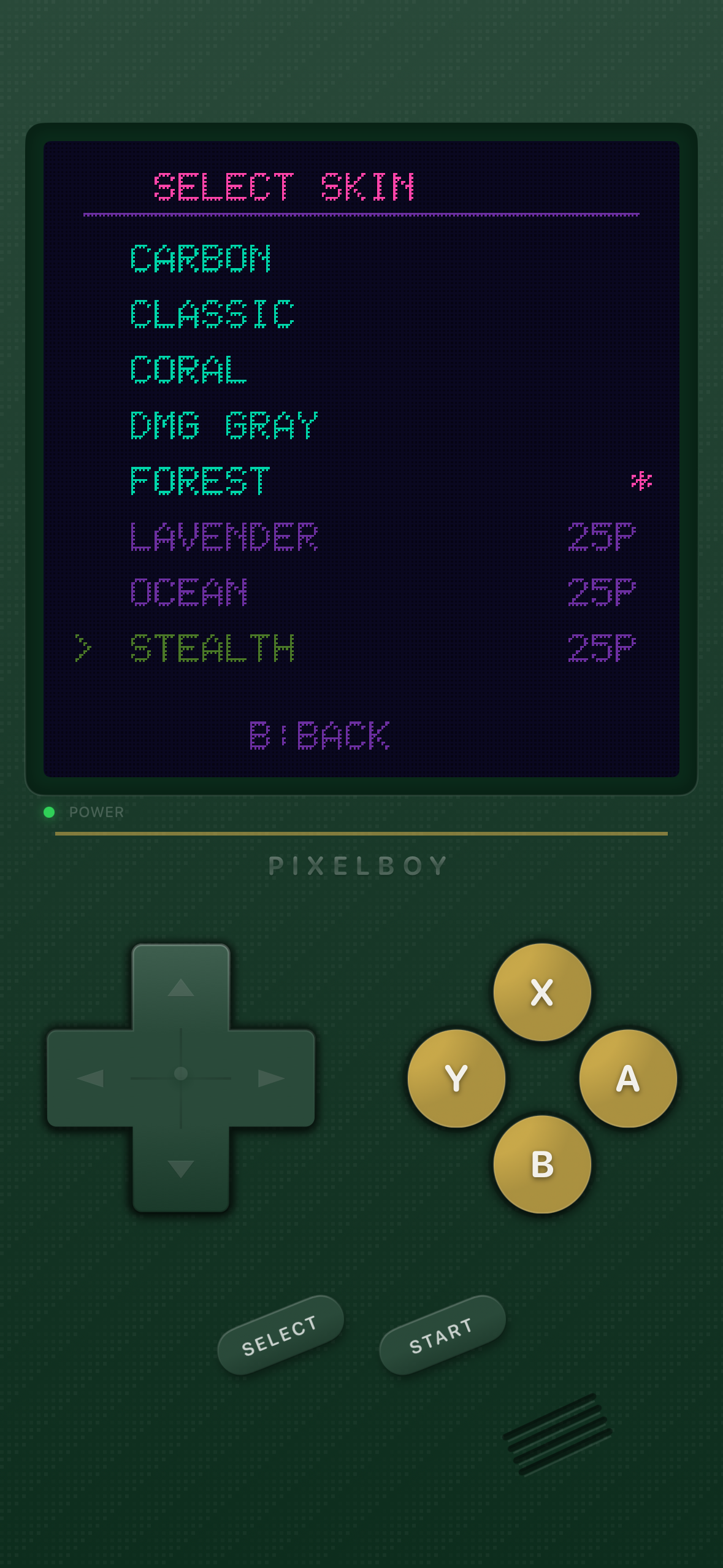Click the green POWER indicator light
This screenshot has height=1568, width=723.
coord(49,812)
